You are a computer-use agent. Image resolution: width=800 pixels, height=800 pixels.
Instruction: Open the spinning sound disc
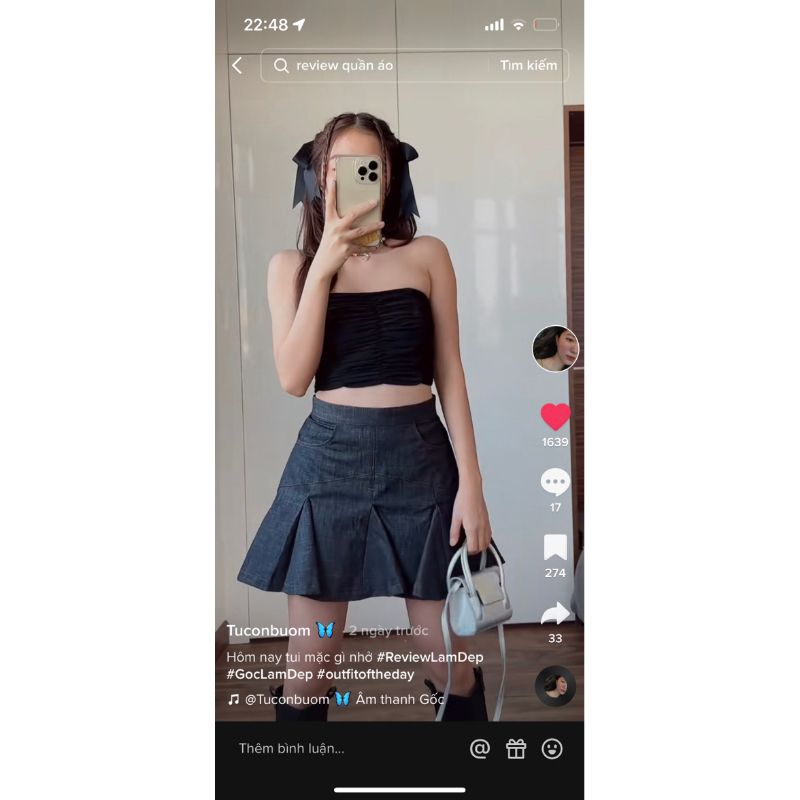[x=555, y=686]
